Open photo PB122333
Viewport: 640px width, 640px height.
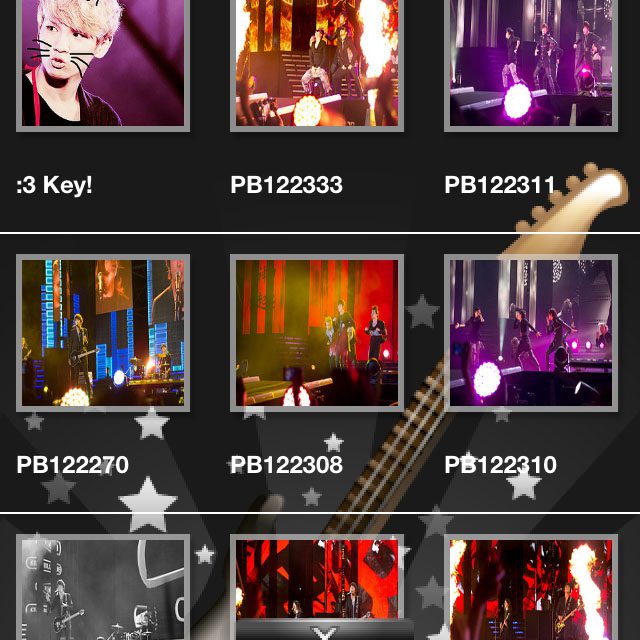coord(316,63)
